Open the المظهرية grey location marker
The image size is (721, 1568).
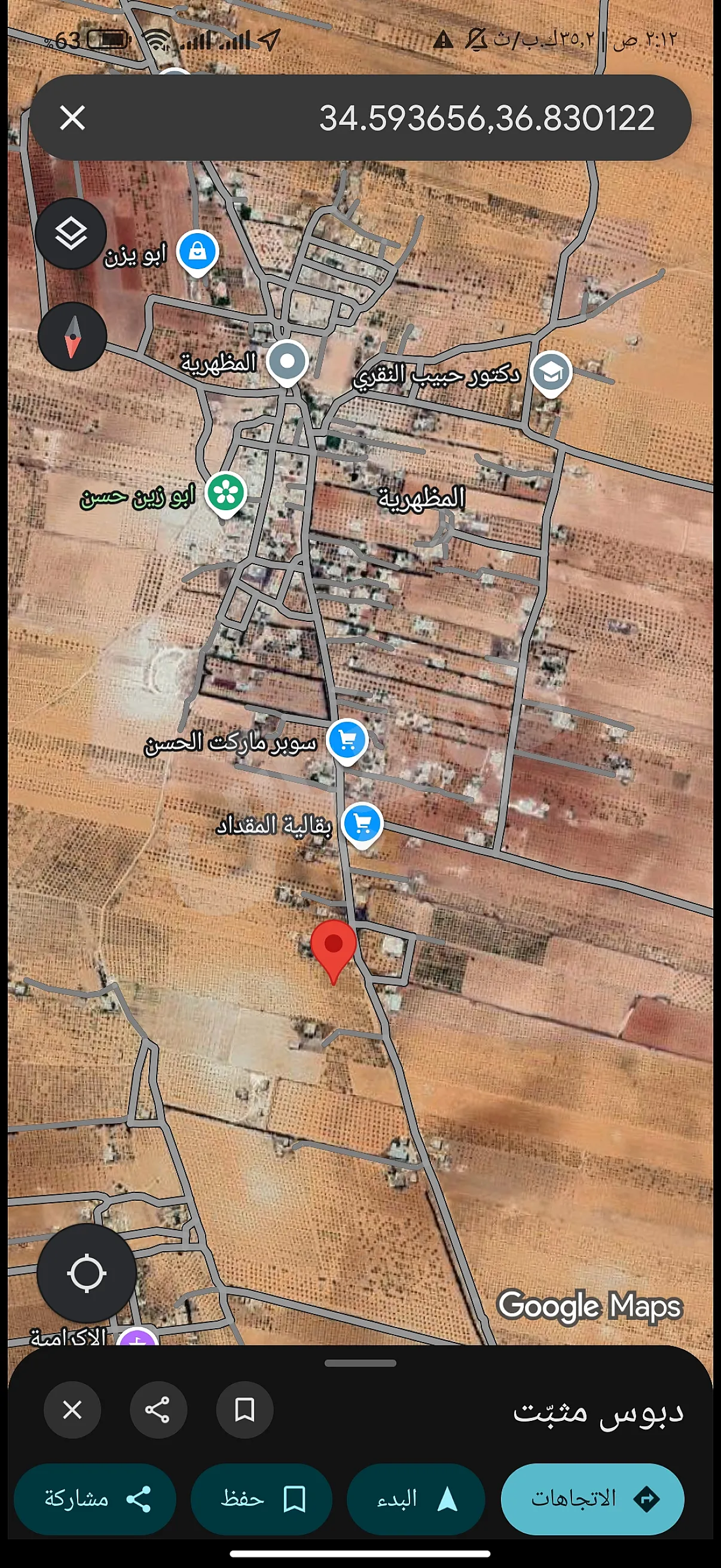coord(288,362)
